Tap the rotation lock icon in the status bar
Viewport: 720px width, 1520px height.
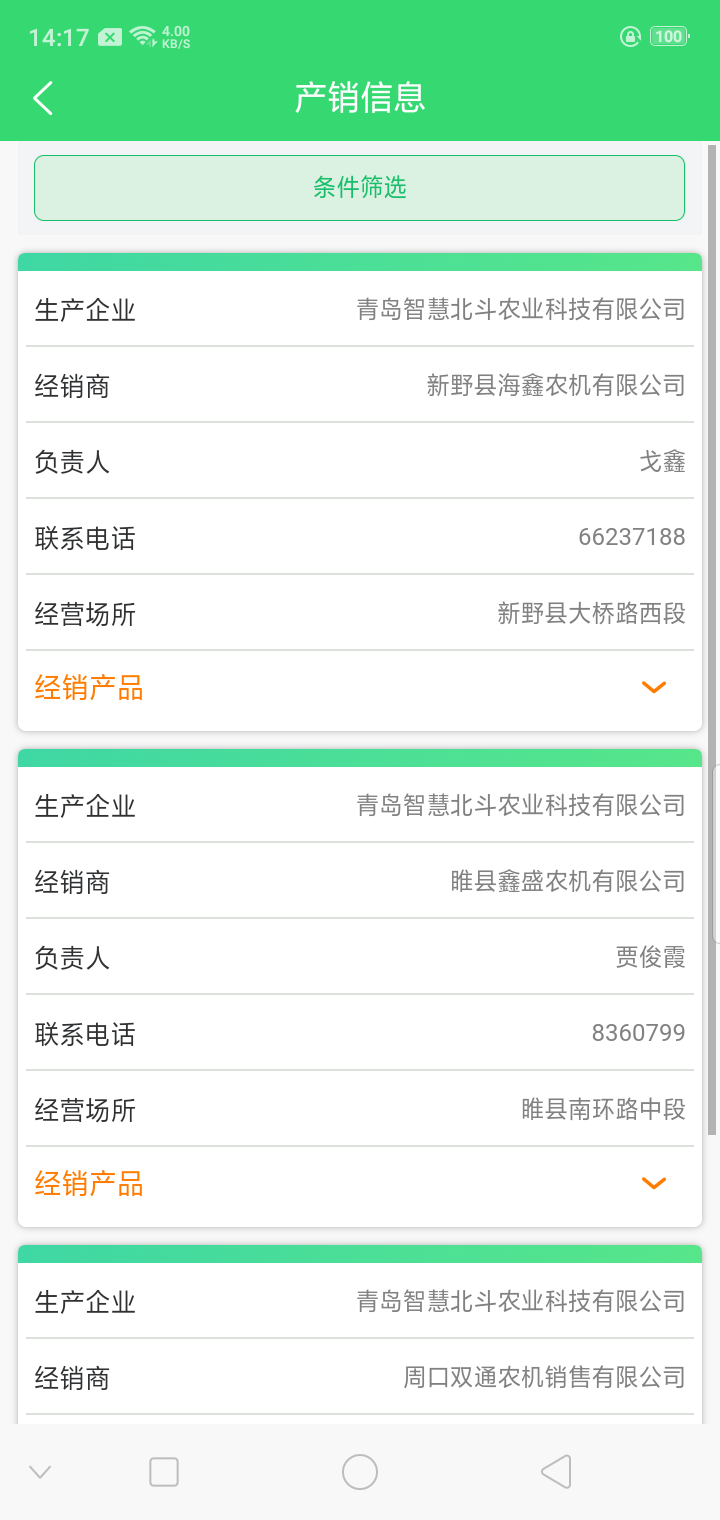pyautogui.click(x=629, y=36)
